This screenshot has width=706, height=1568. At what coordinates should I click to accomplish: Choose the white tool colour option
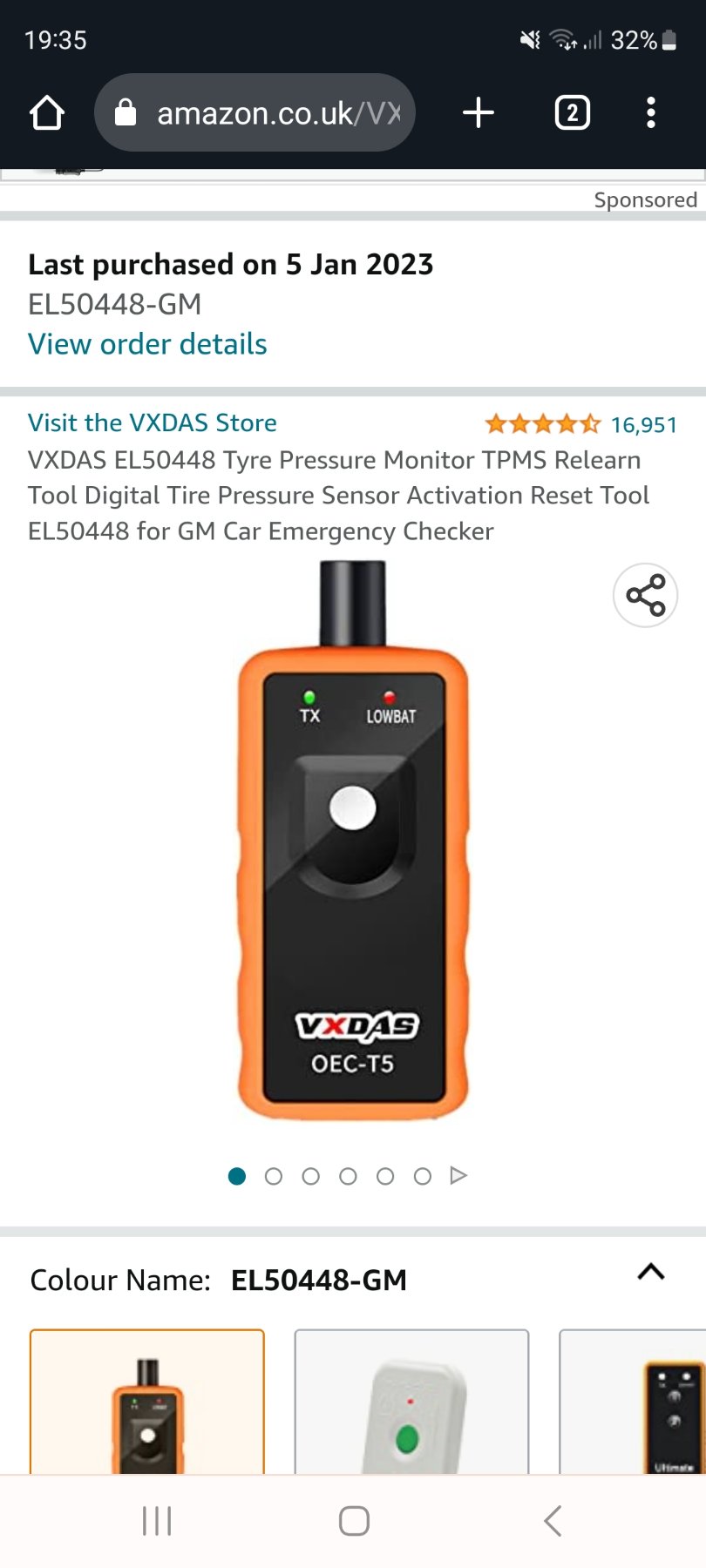click(x=411, y=1402)
